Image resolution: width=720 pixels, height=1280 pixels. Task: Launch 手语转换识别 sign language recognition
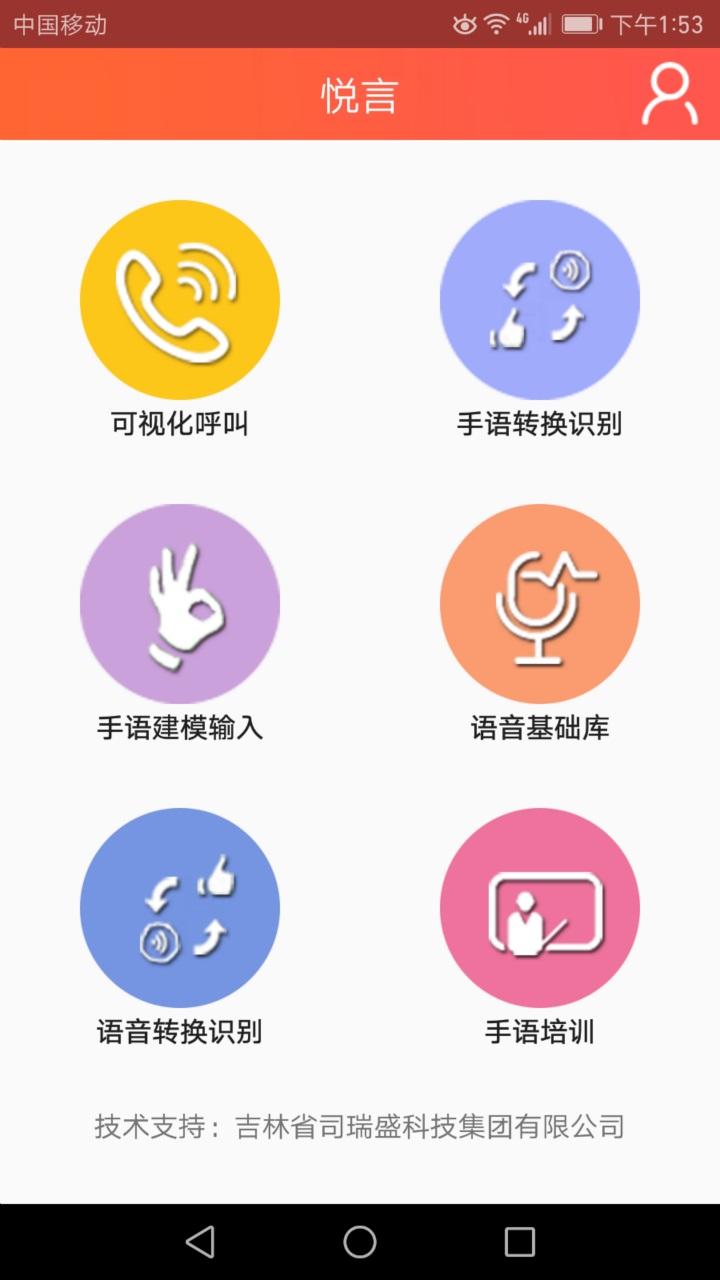point(540,300)
